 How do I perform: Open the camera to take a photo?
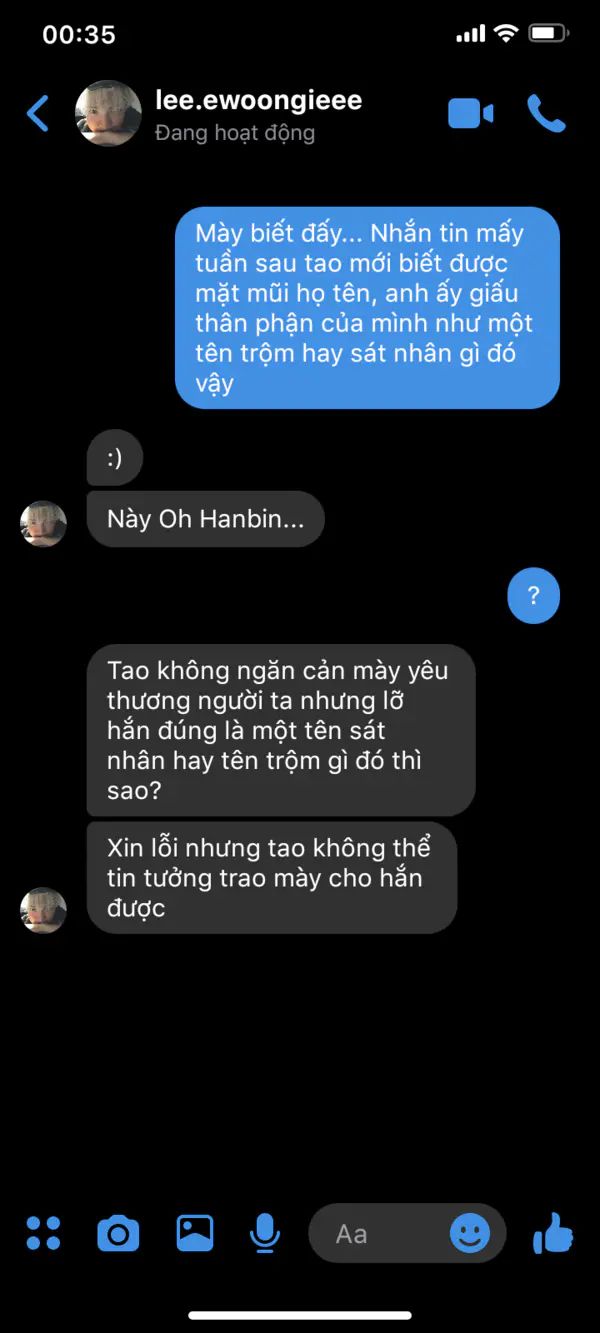[x=118, y=1234]
